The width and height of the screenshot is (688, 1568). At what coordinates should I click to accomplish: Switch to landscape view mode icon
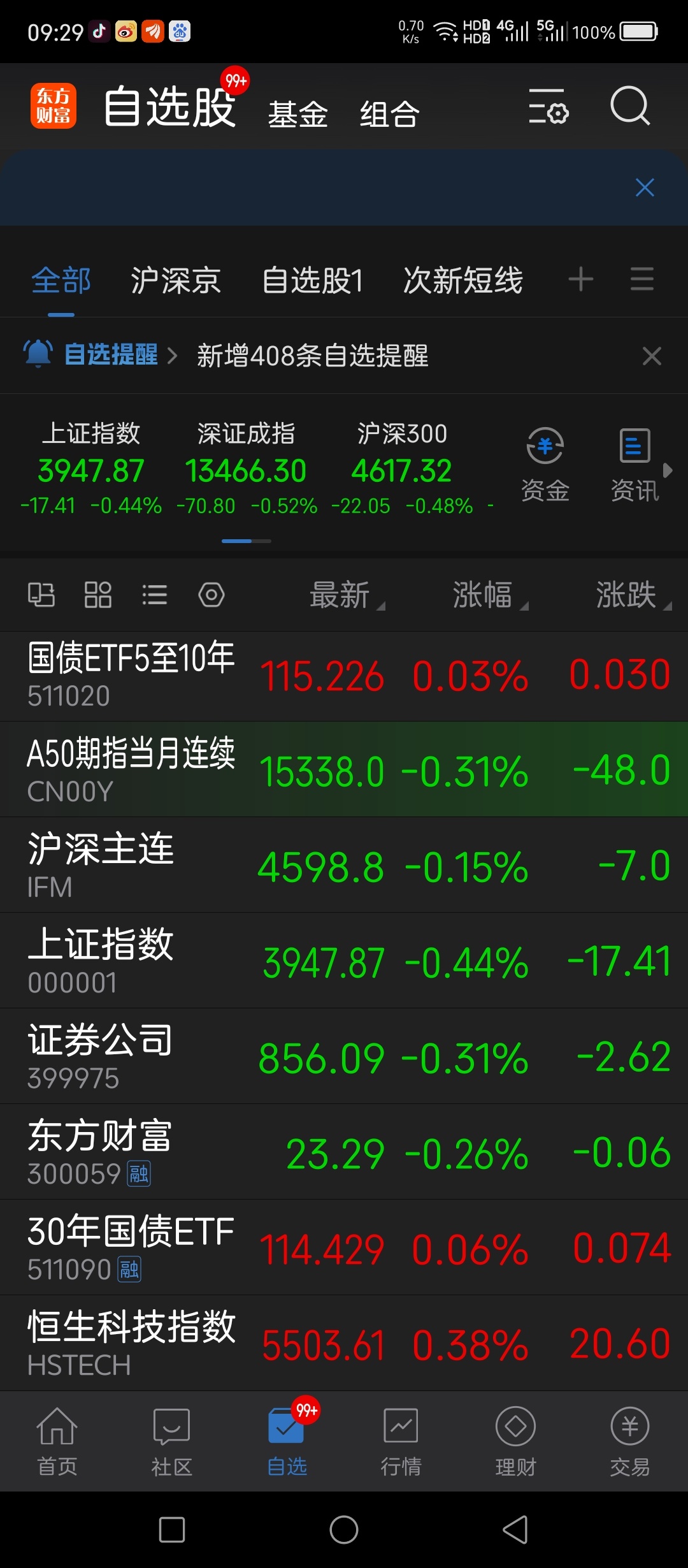point(42,594)
